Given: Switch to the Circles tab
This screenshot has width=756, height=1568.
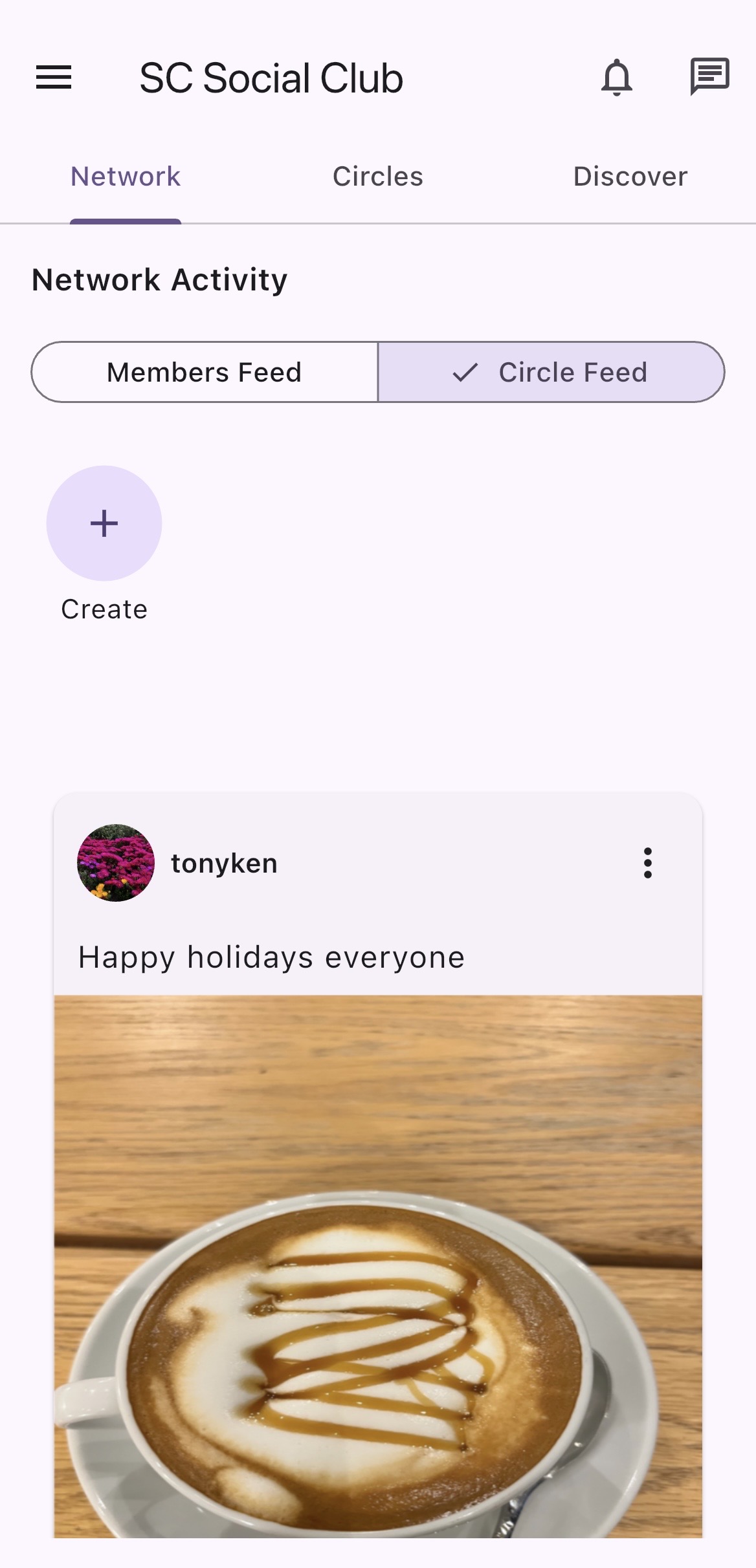Looking at the screenshot, I should (x=378, y=177).
